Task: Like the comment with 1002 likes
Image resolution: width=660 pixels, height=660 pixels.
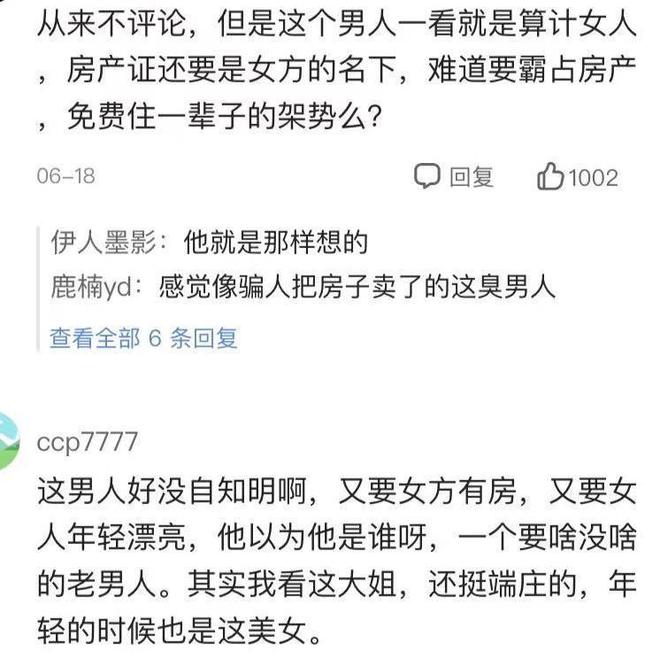Action: [x=578, y=178]
